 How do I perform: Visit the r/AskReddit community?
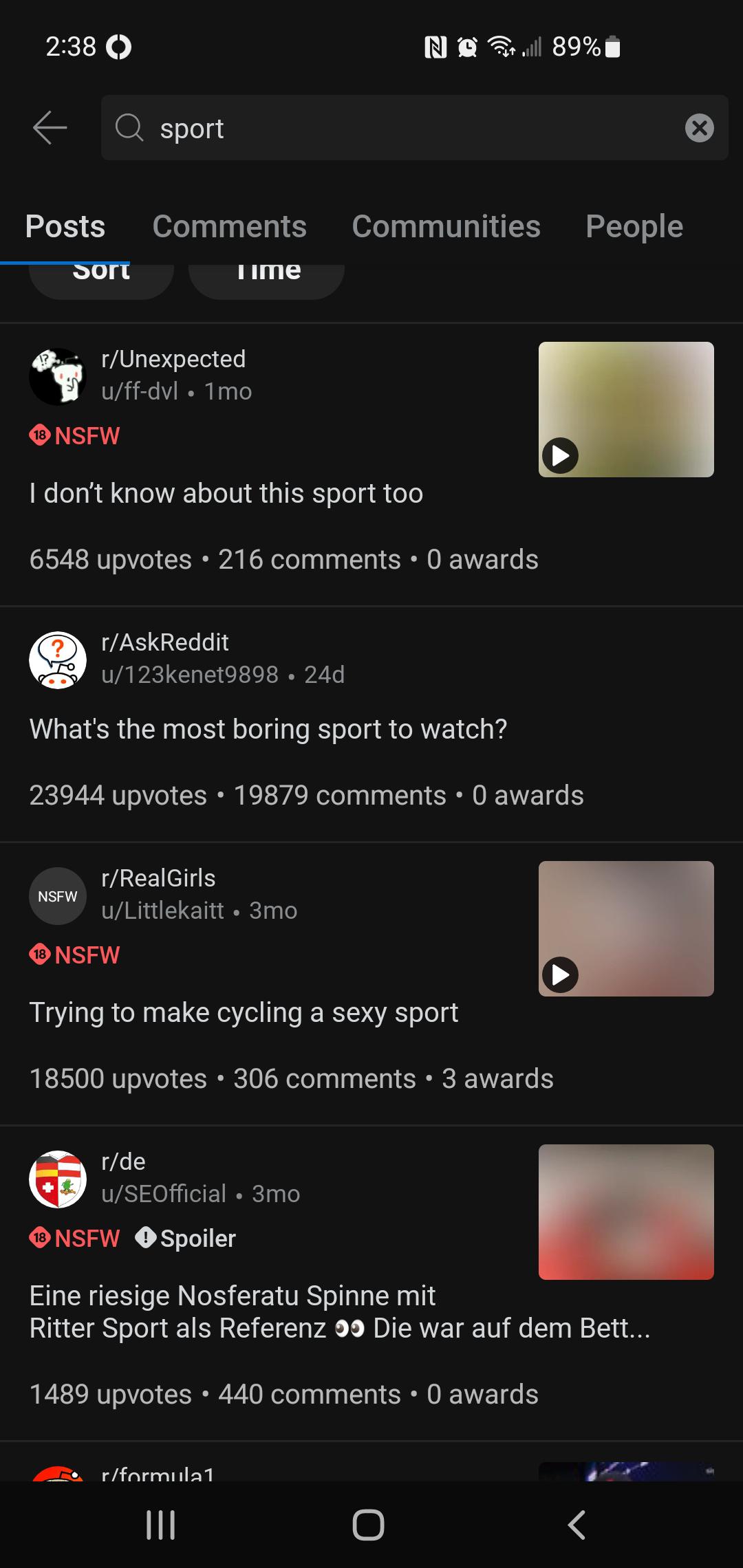pos(164,642)
